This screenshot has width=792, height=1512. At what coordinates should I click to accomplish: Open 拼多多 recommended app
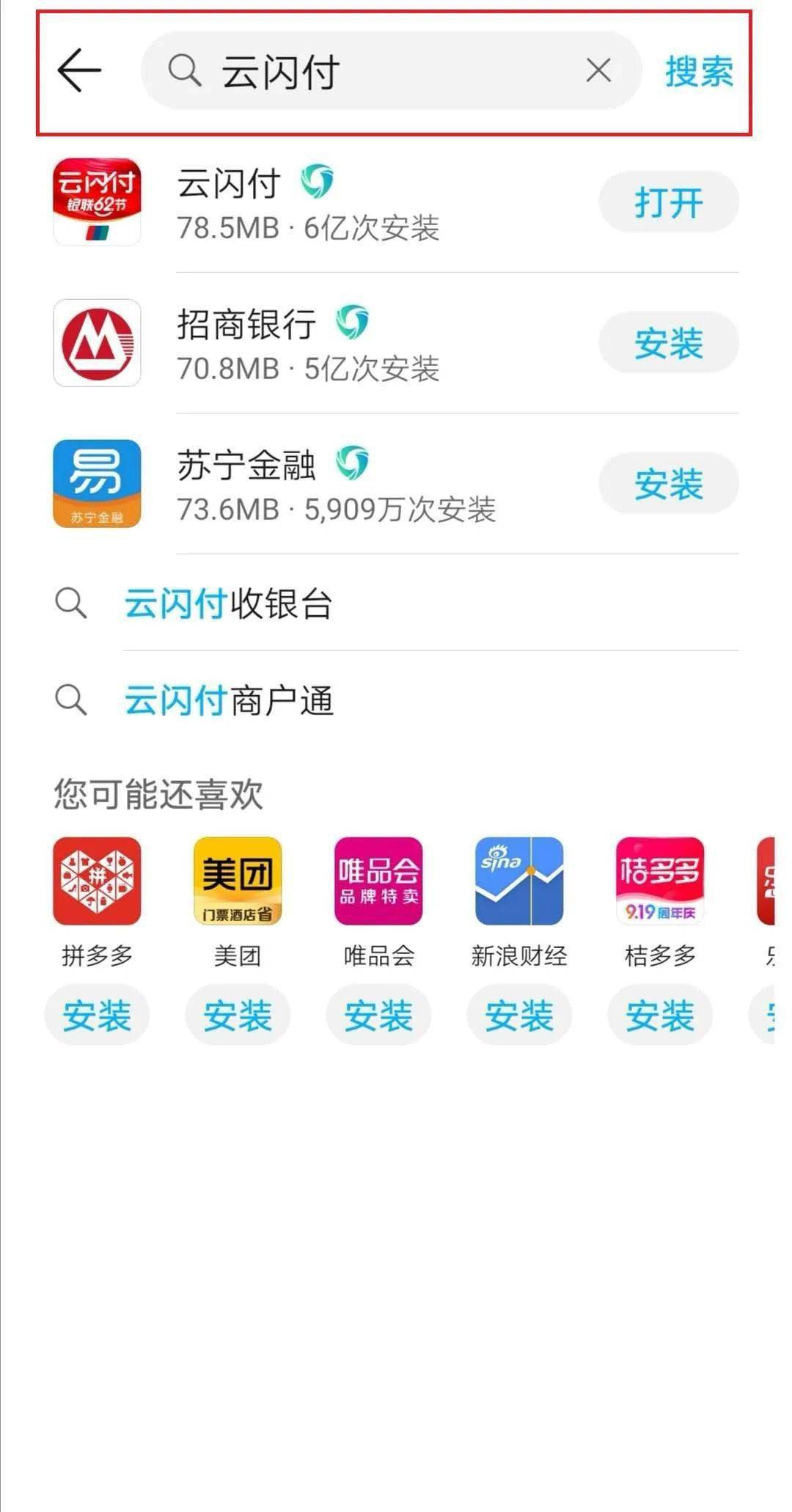pos(97,881)
